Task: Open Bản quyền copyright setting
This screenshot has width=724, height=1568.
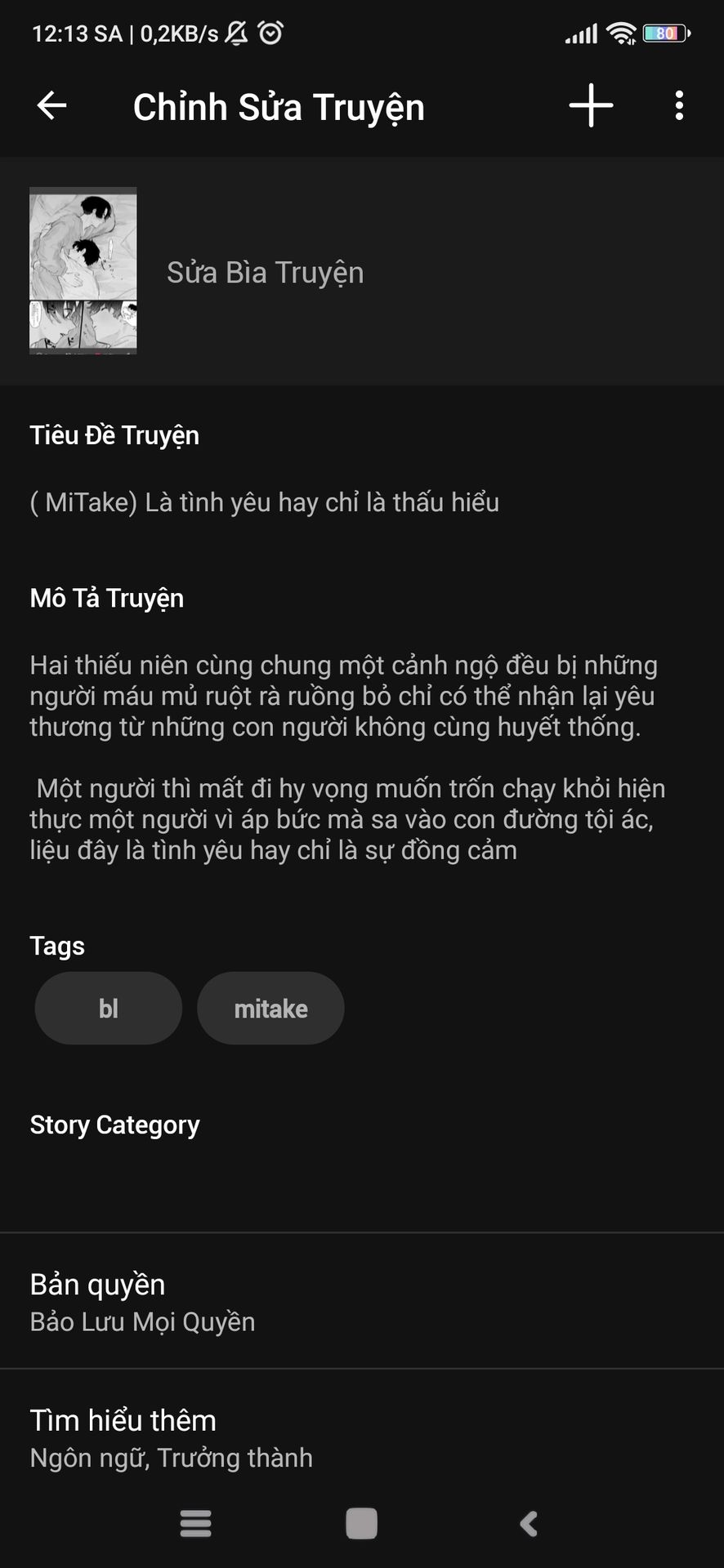Action: pyautogui.click(x=362, y=1301)
